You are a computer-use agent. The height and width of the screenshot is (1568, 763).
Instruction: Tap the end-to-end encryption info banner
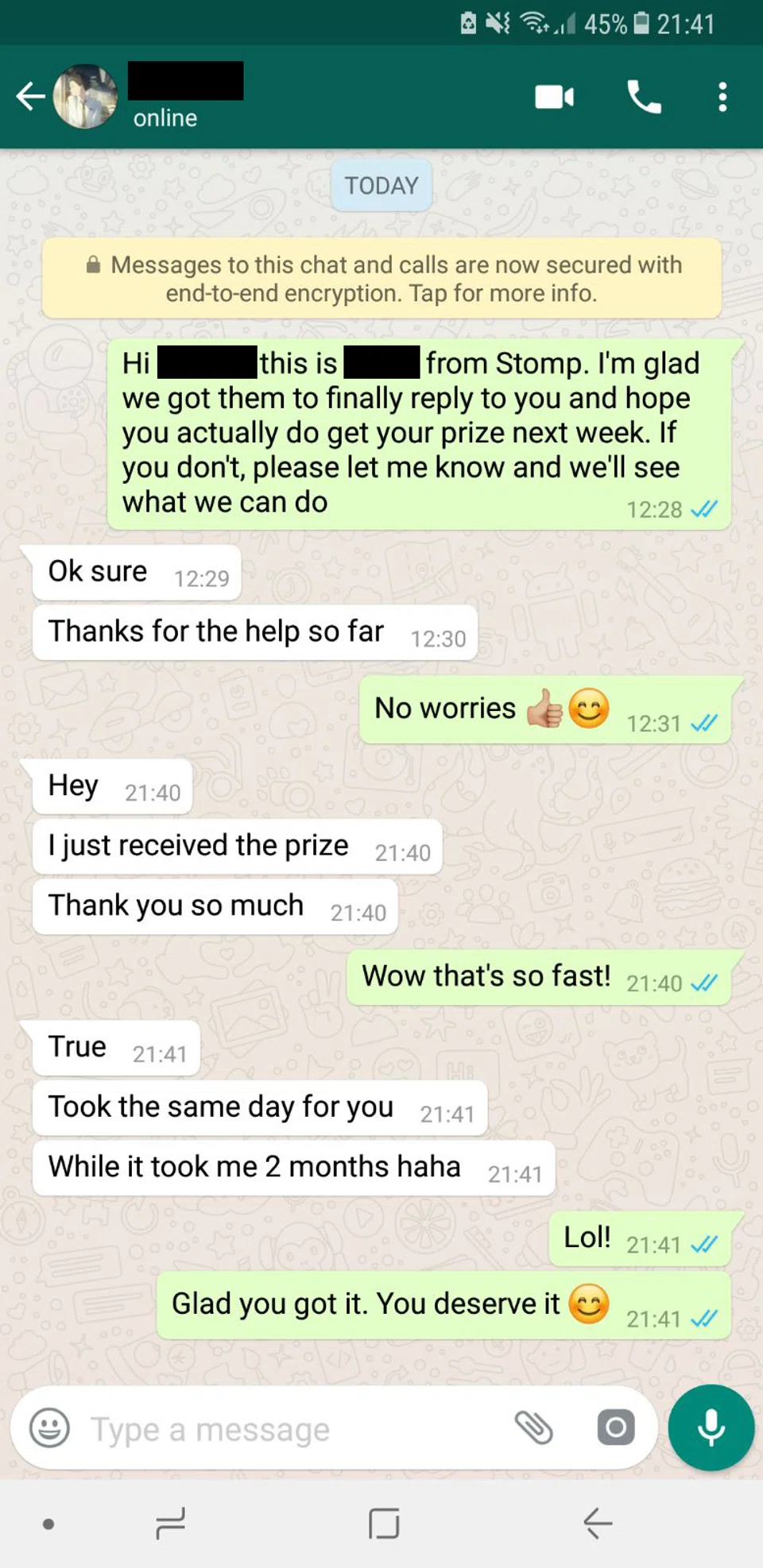(381, 279)
